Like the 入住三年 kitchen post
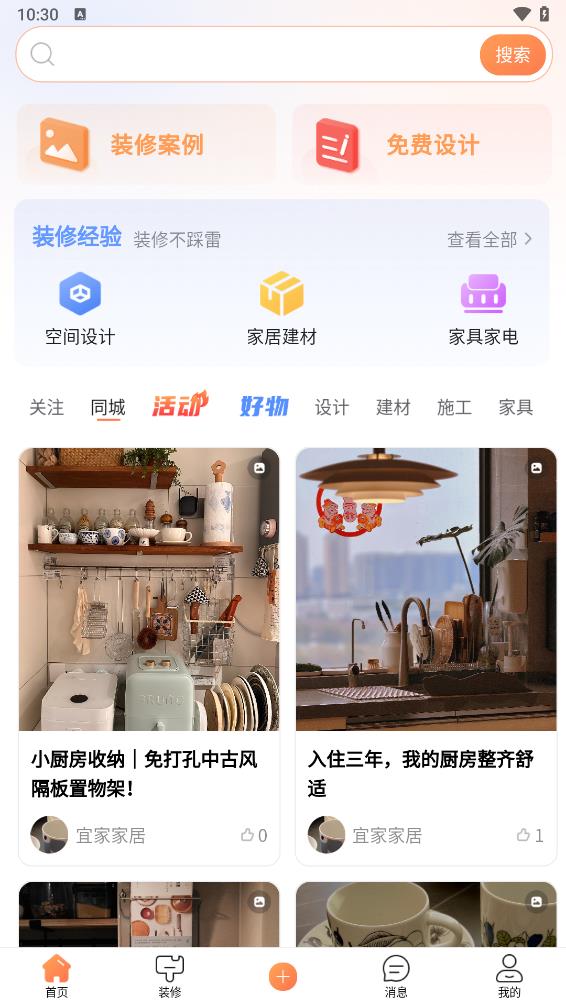The width and height of the screenshot is (566, 1006). click(x=530, y=835)
